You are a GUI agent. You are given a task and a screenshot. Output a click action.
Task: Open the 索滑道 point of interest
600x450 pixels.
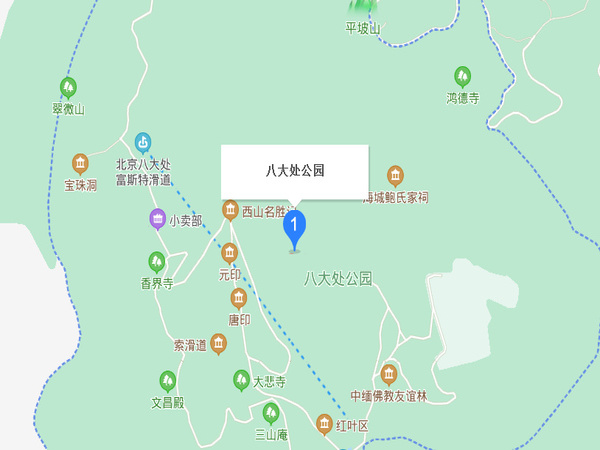(x=218, y=343)
